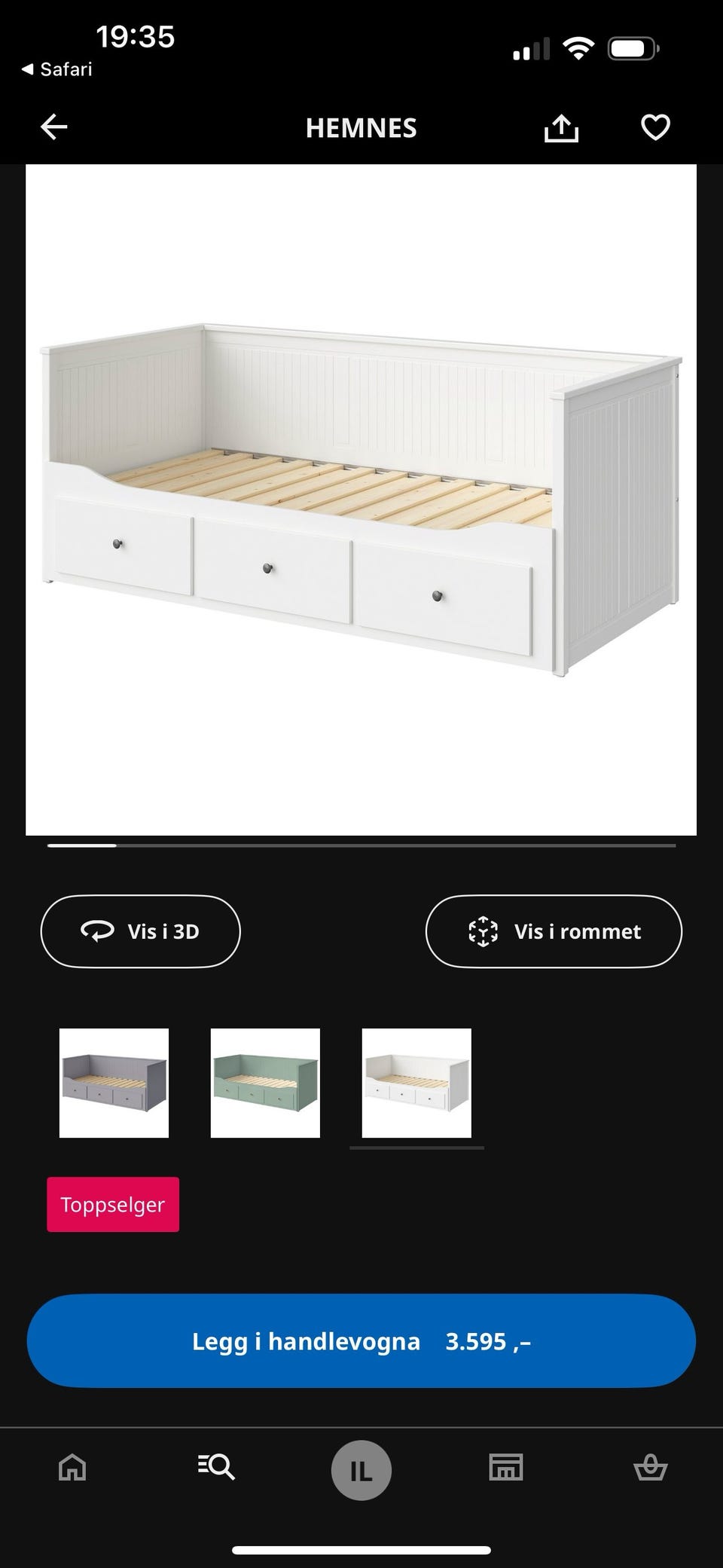The width and height of the screenshot is (723, 1568).
Task: Open the shopping cart icon
Action: [651, 1468]
